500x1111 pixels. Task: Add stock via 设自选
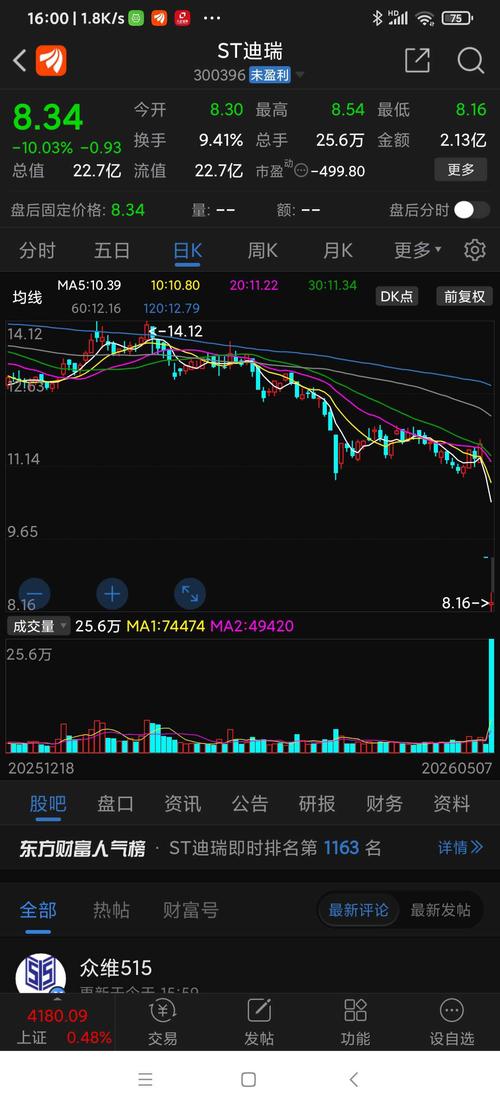pyautogui.click(x=451, y=1023)
